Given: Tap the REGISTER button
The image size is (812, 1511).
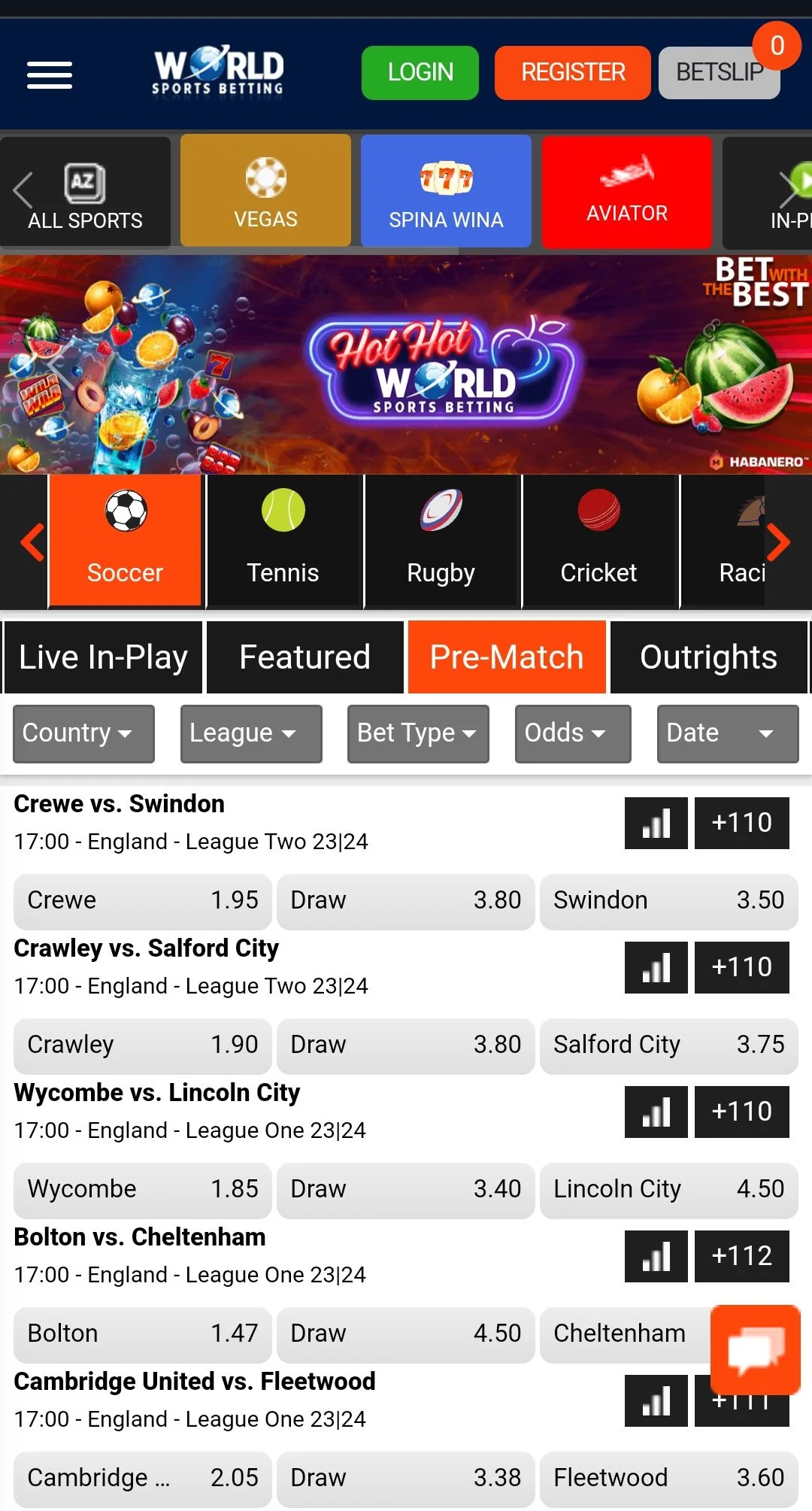Looking at the screenshot, I should pos(573,73).
